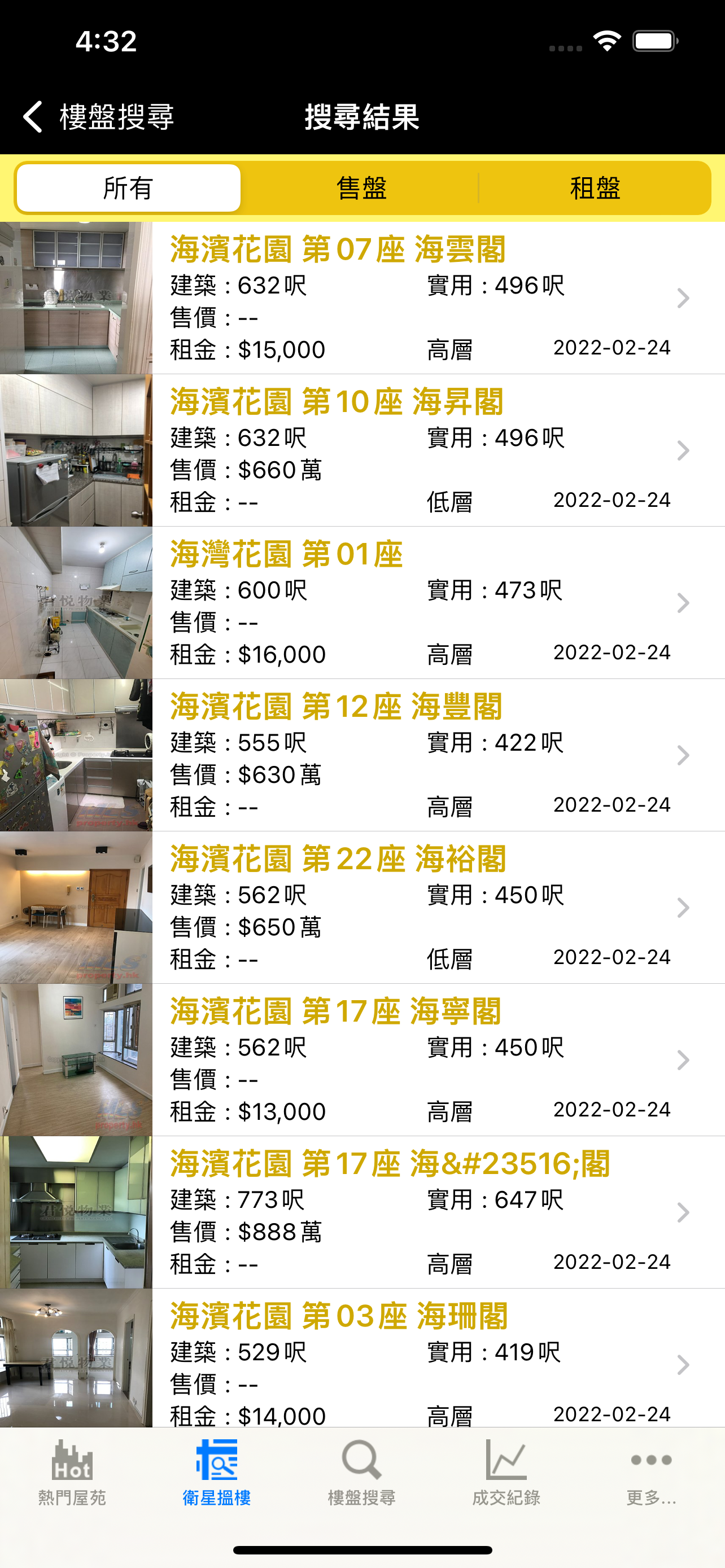Image resolution: width=725 pixels, height=1568 pixels.
Task: View room photo of 第22座 海裕閣
Action: pyautogui.click(x=76, y=907)
